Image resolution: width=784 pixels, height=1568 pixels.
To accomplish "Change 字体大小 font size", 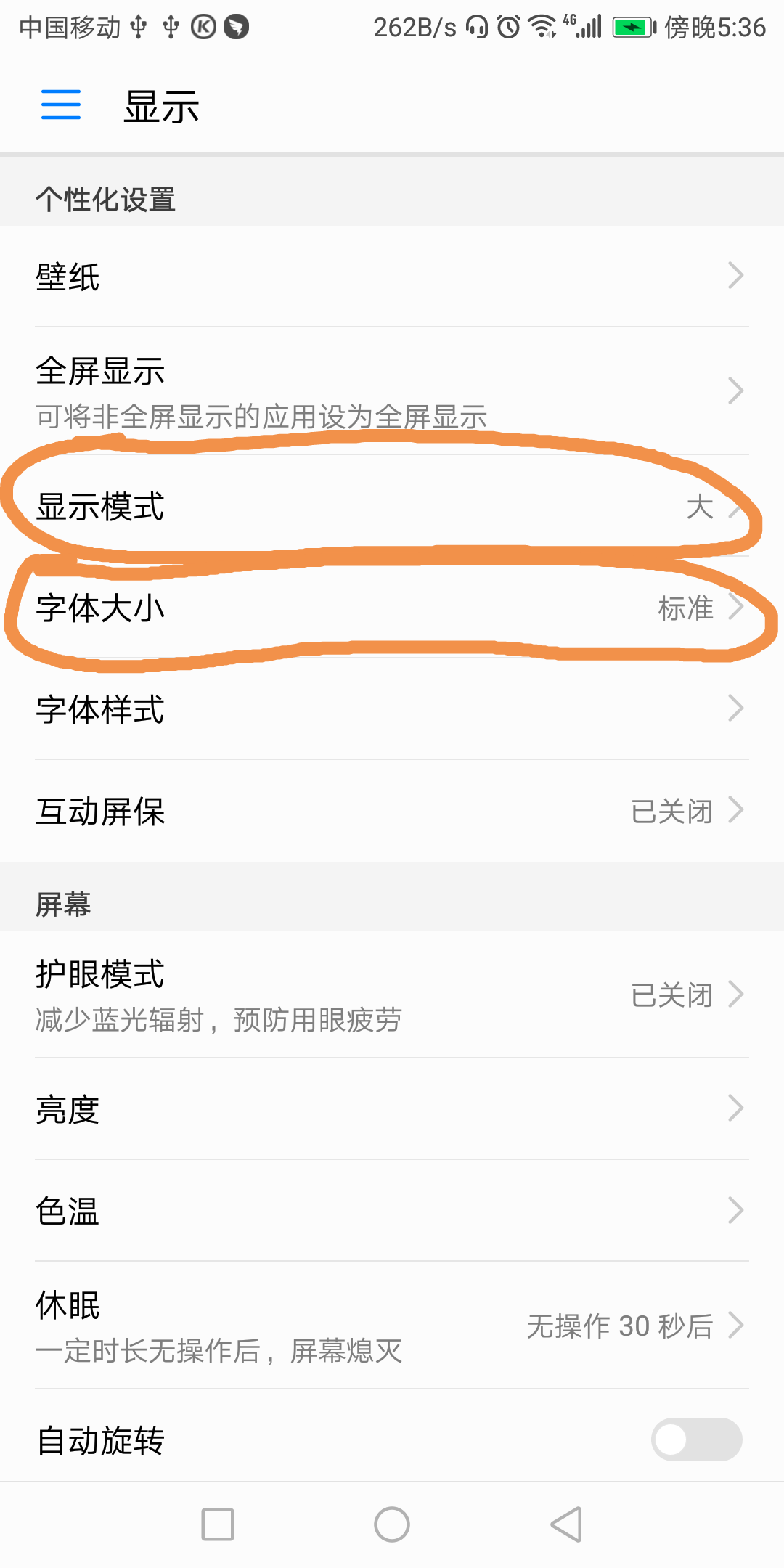I will tap(392, 608).
